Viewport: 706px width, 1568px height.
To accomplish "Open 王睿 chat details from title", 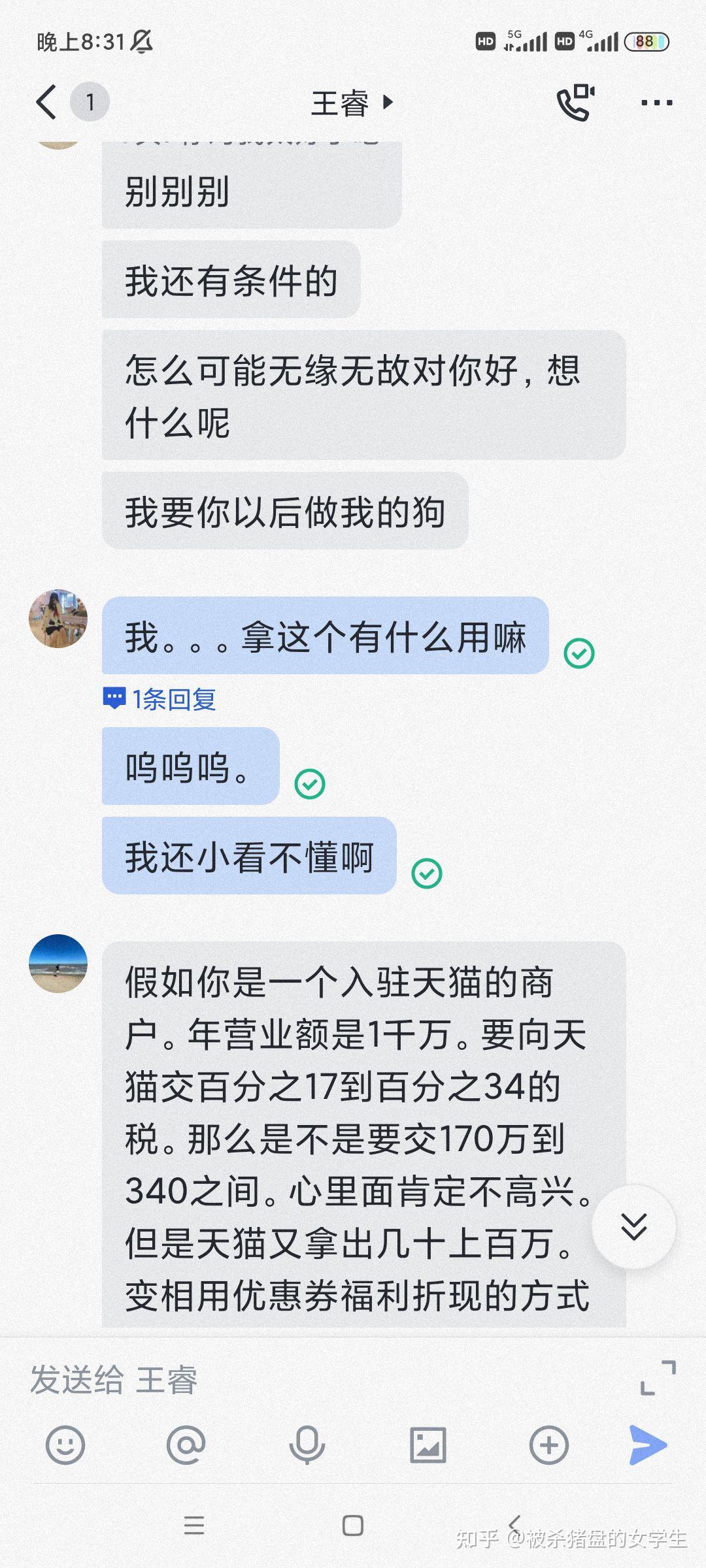I will pos(352,103).
